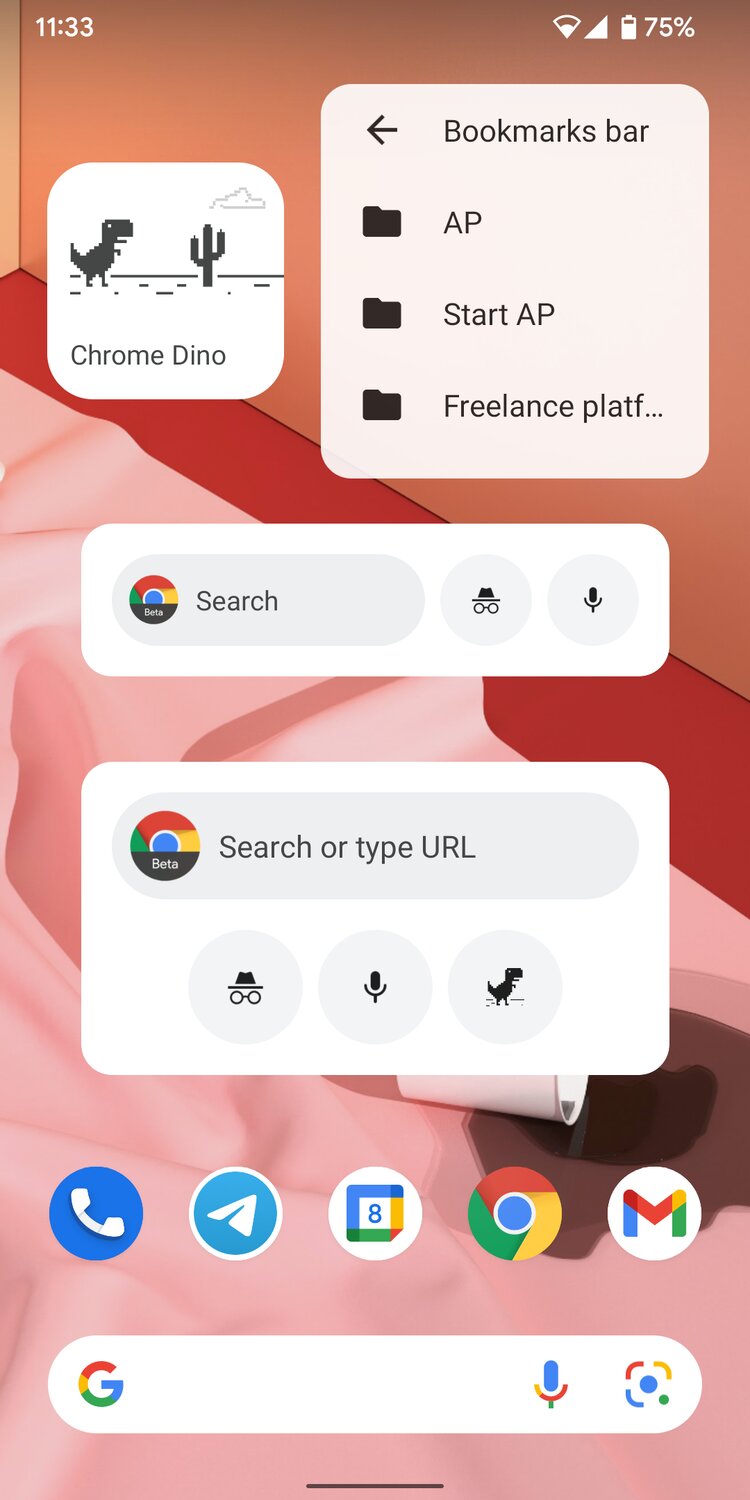
Task: Launch the Chrome Dino game widget
Action: click(166, 281)
